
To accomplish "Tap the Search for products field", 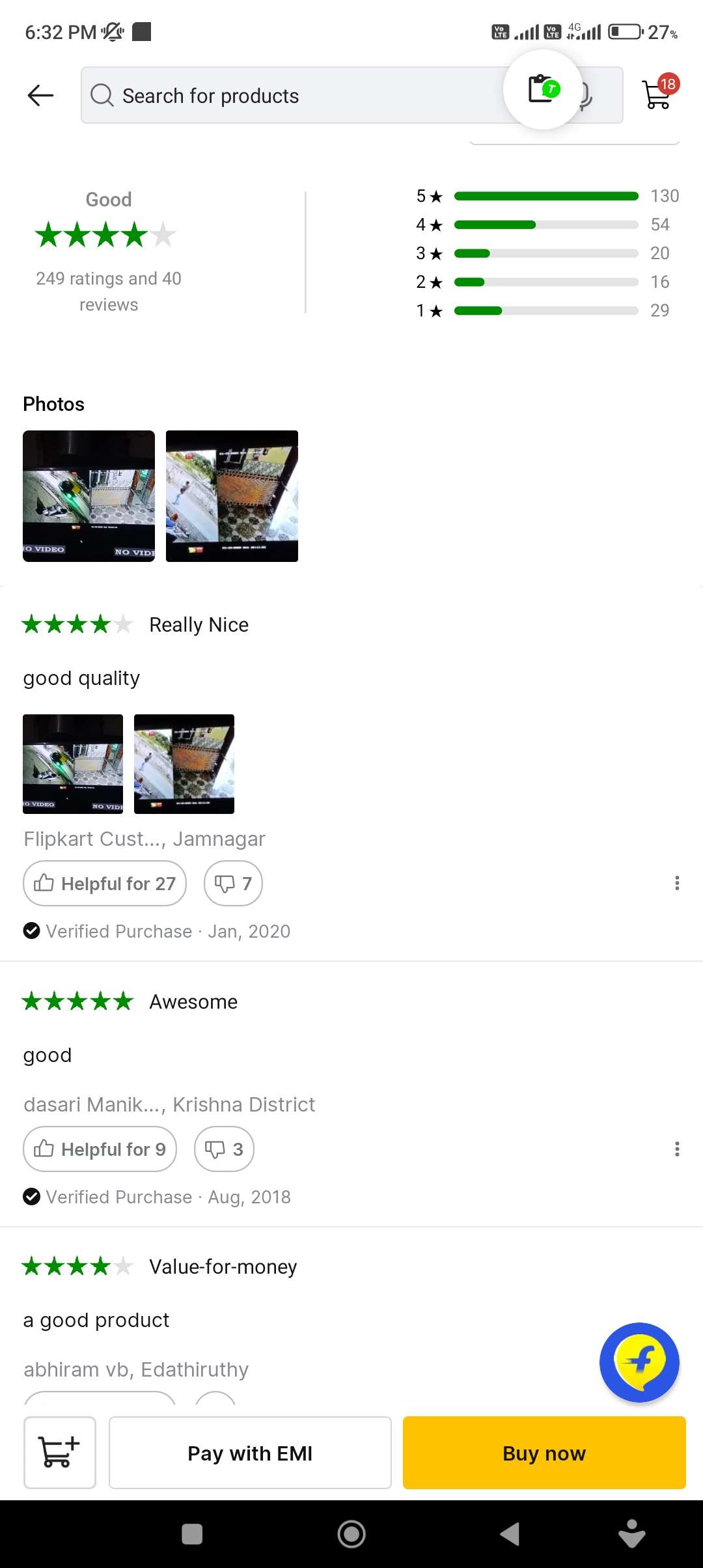I will tap(293, 95).
